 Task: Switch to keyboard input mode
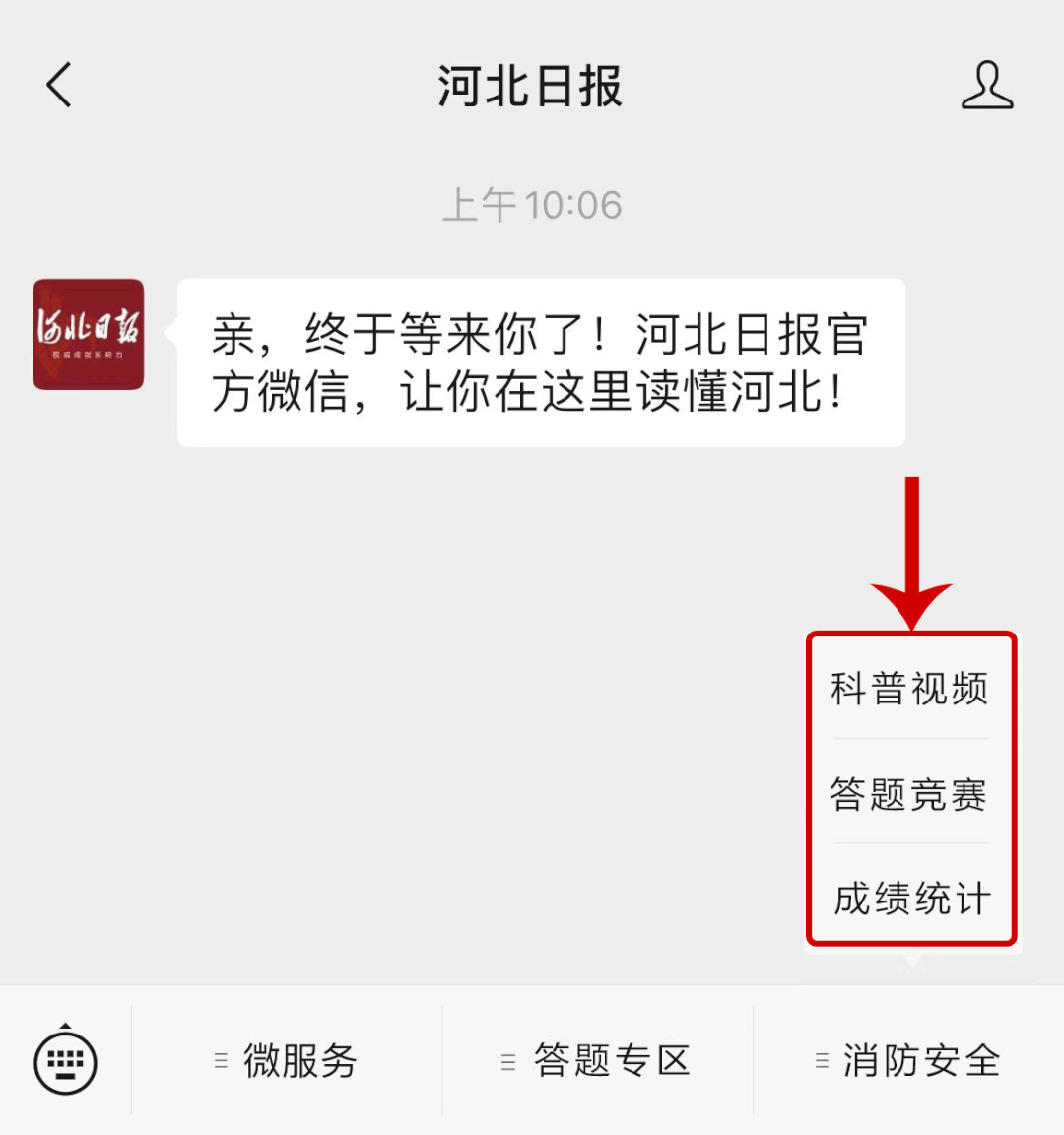(x=65, y=1060)
